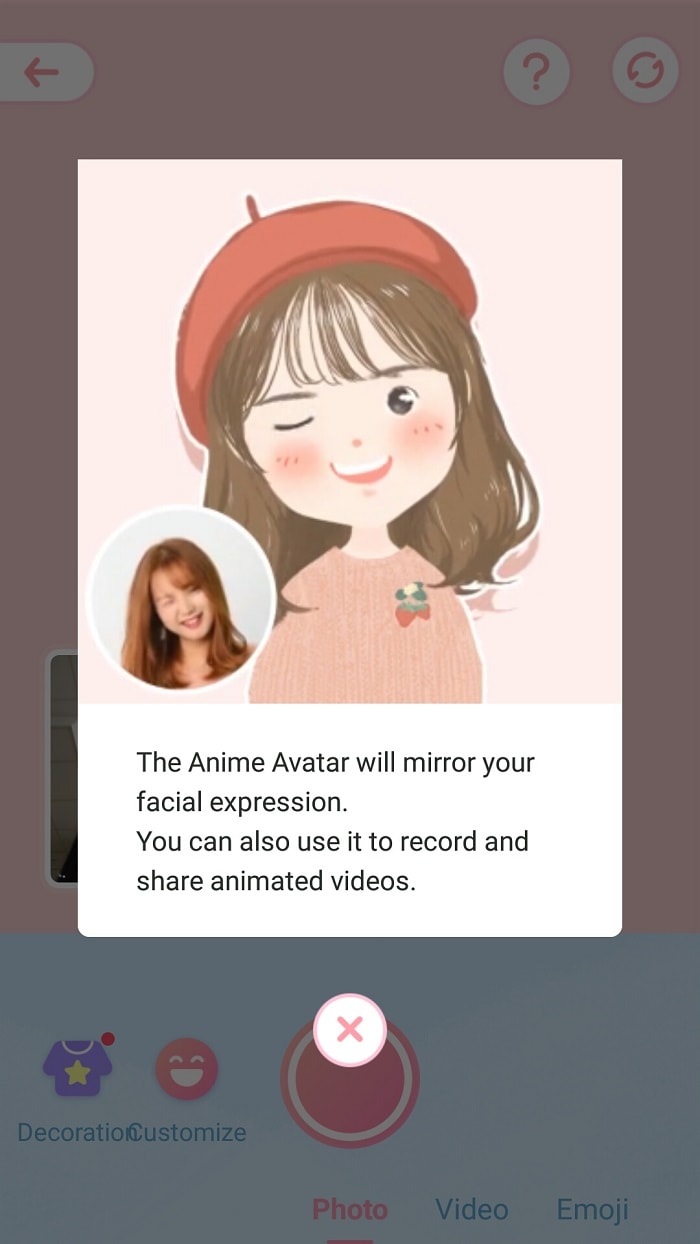This screenshot has width=700, height=1244.
Task: Switch to the Emoji tab
Action: 593,1209
